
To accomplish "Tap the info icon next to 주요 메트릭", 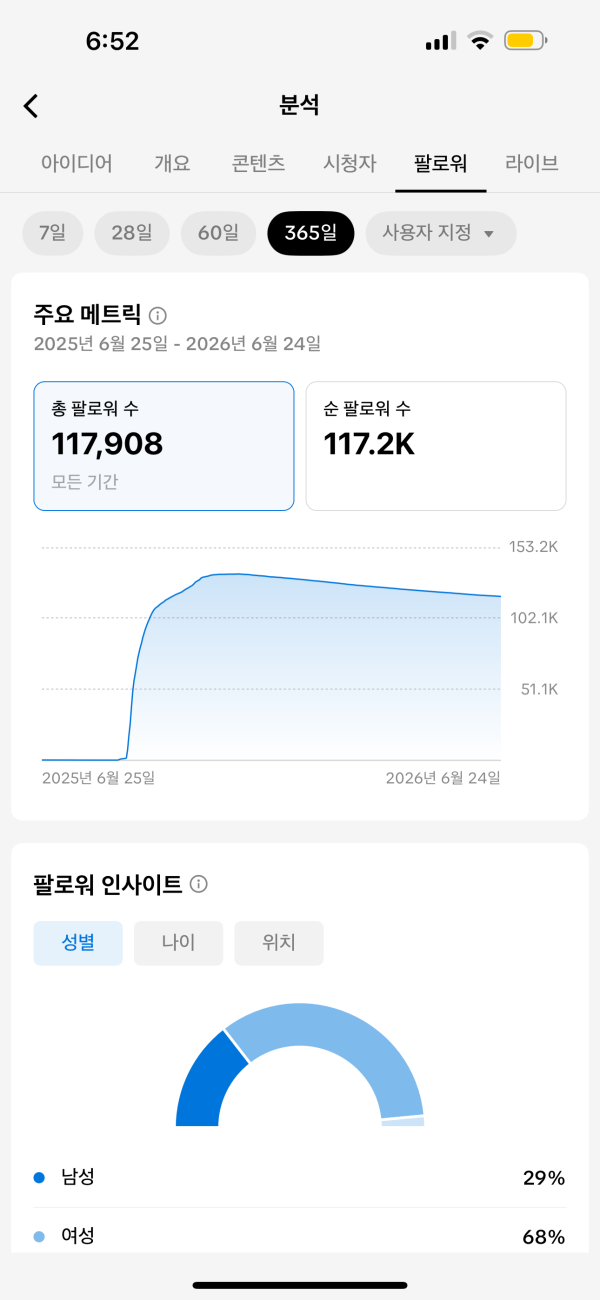I will click(157, 316).
